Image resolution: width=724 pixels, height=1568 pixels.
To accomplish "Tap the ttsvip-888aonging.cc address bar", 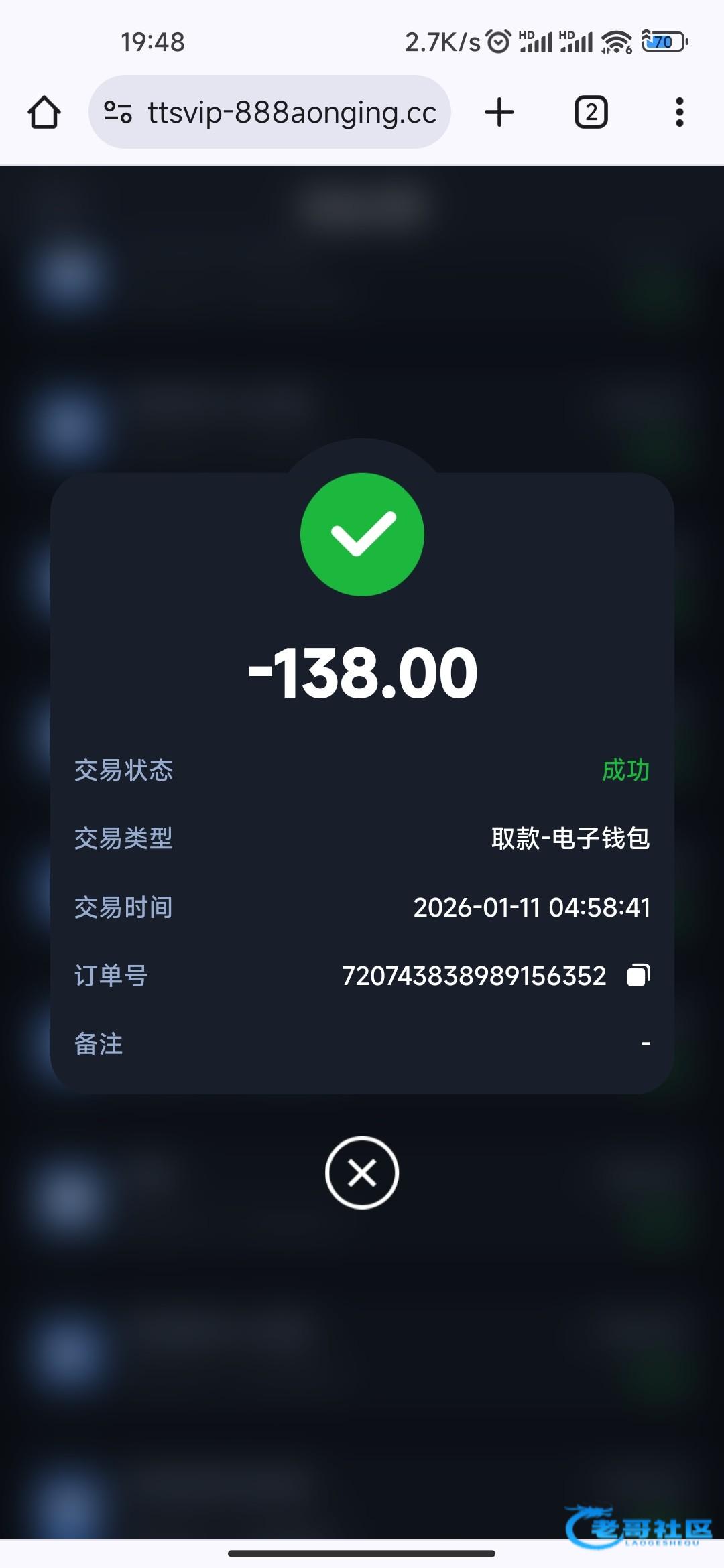I will point(269,112).
